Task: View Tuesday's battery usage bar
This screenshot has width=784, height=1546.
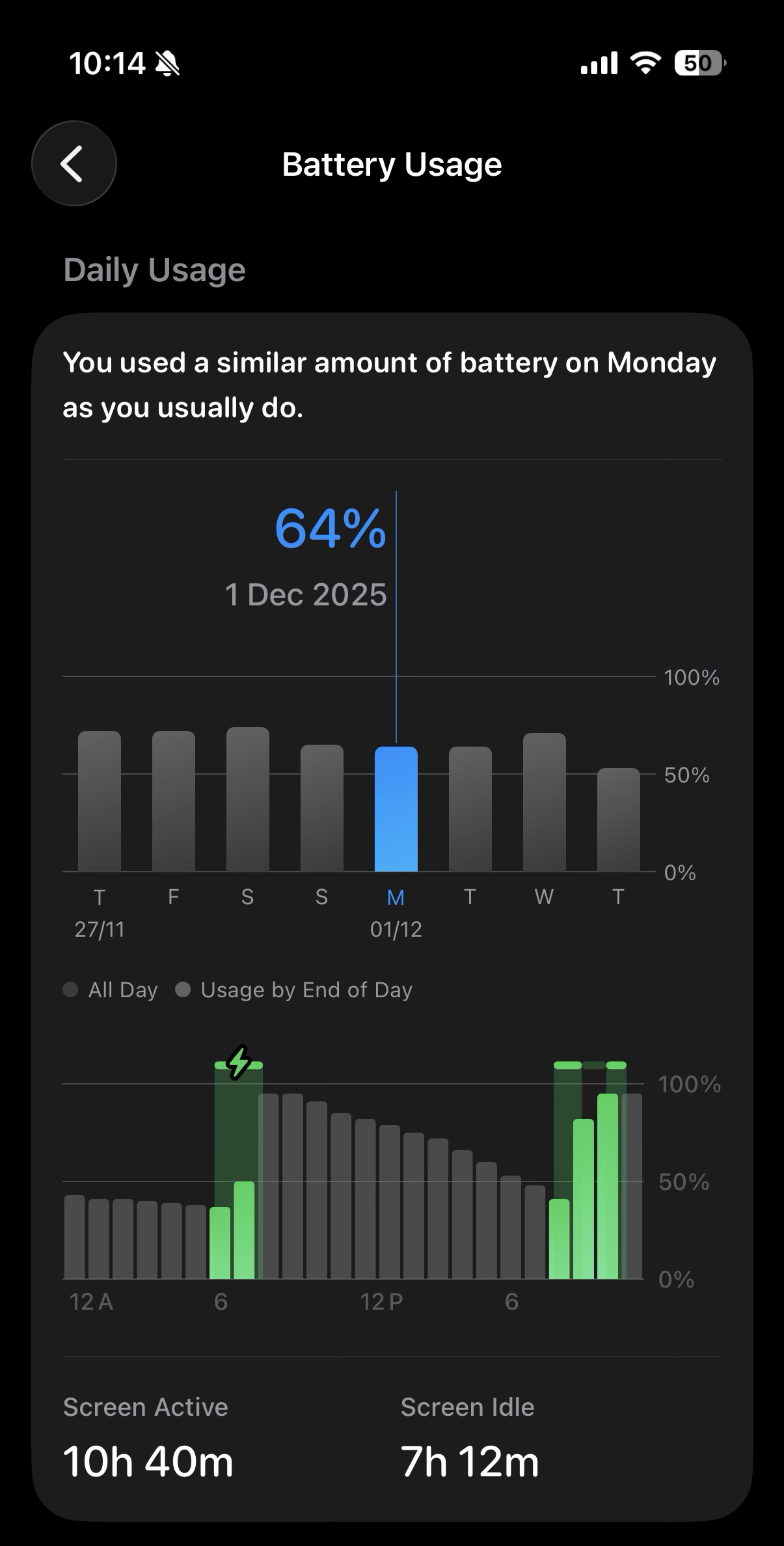Action: pyautogui.click(x=470, y=808)
